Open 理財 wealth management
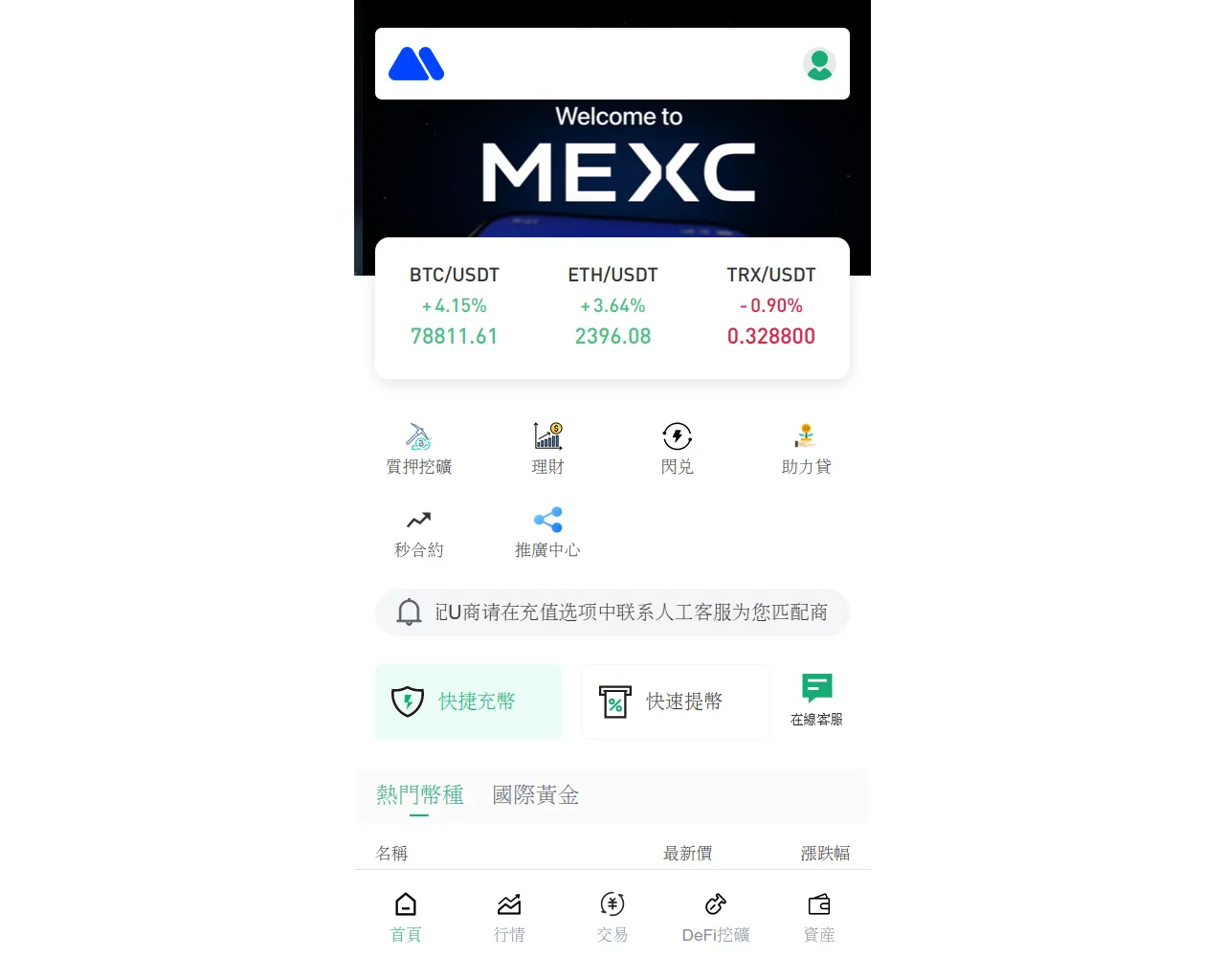1225x980 pixels. (547, 448)
